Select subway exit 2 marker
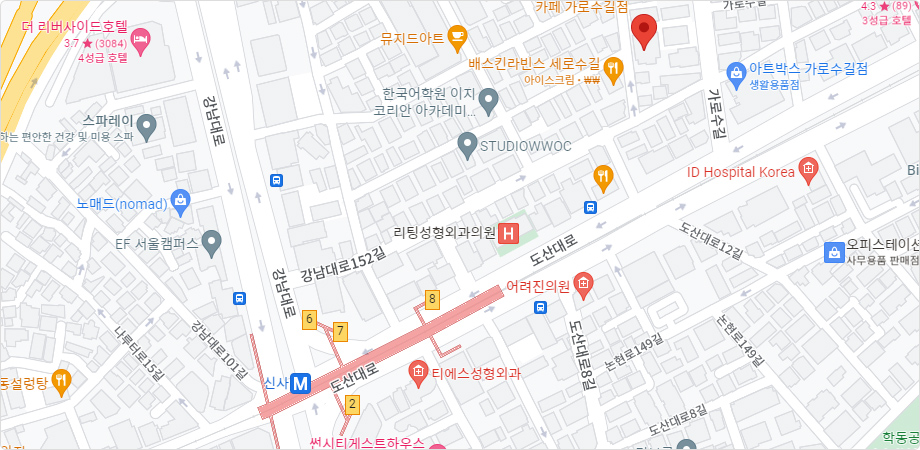 click(352, 404)
